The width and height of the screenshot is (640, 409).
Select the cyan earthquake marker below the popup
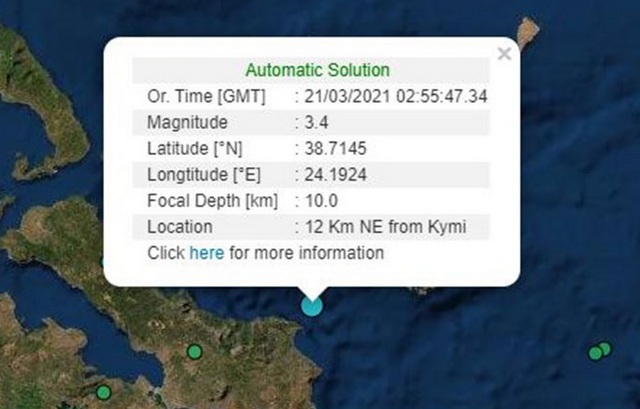pos(313,305)
